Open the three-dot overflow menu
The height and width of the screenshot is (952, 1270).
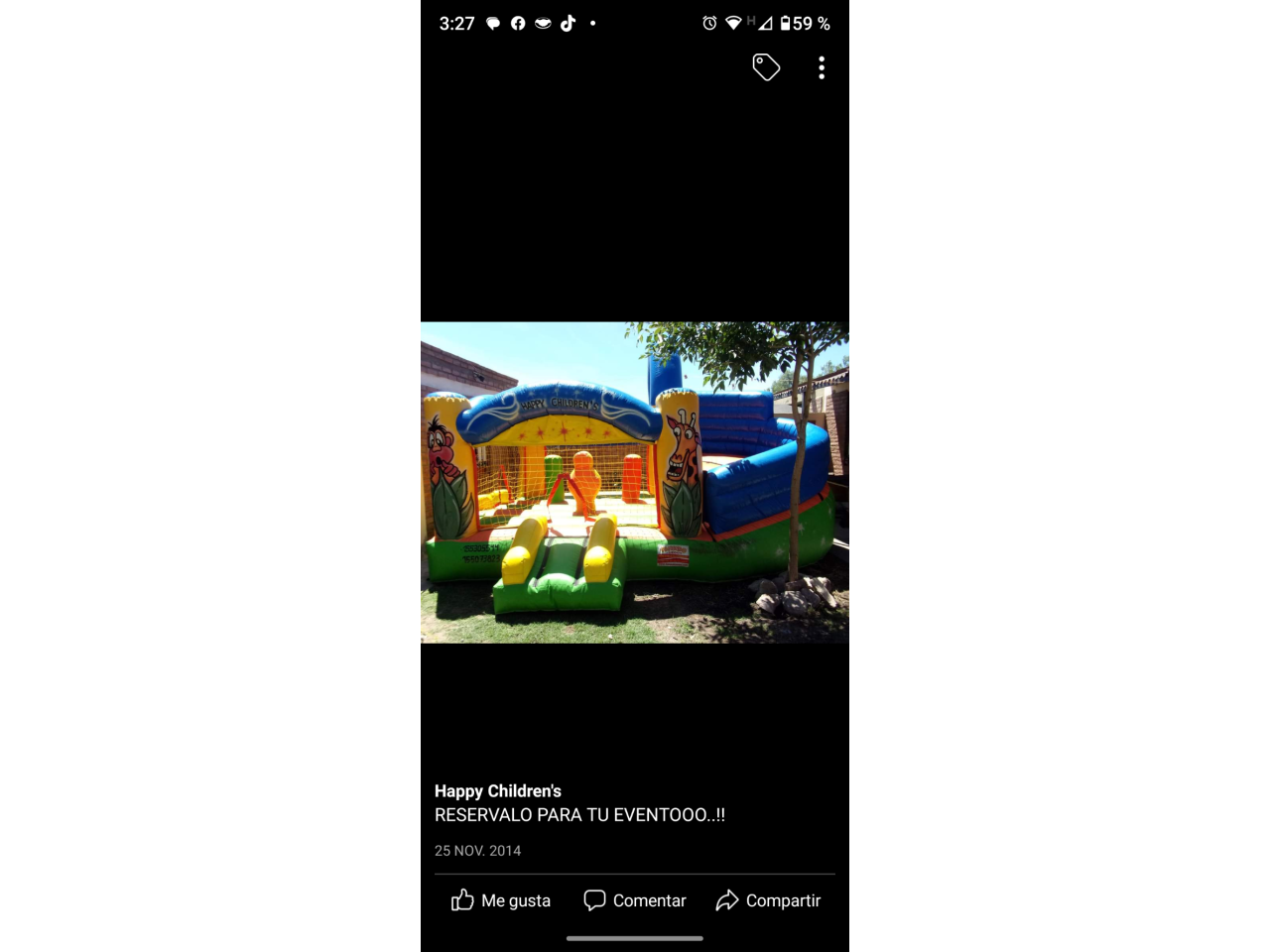[x=822, y=67]
